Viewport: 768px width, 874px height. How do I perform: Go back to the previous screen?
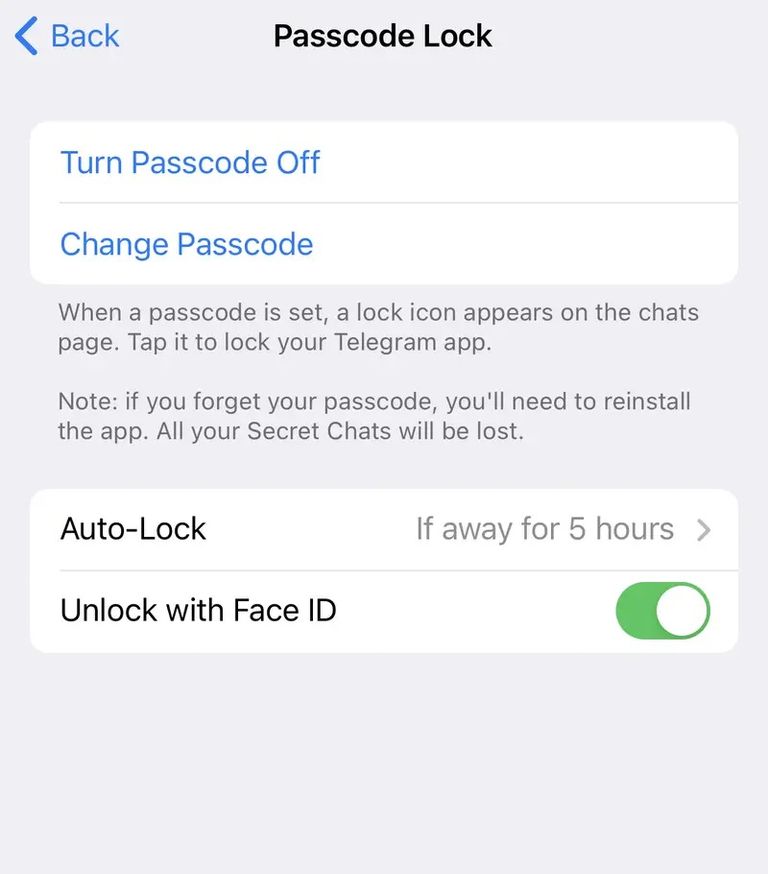click(x=68, y=37)
